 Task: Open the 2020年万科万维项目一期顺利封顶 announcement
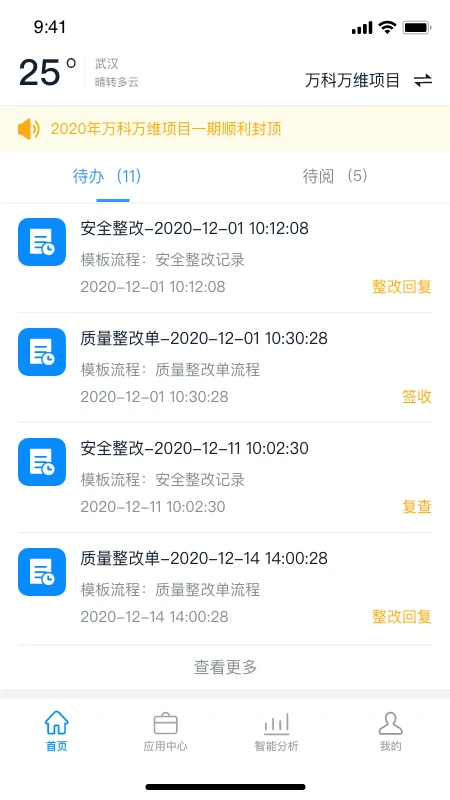coord(225,129)
